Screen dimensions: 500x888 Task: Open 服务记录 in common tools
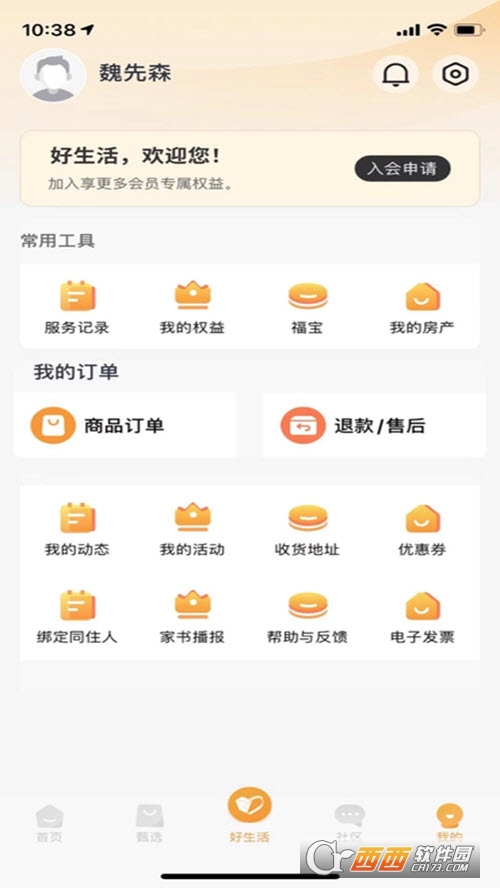click(x=77, y=308)
